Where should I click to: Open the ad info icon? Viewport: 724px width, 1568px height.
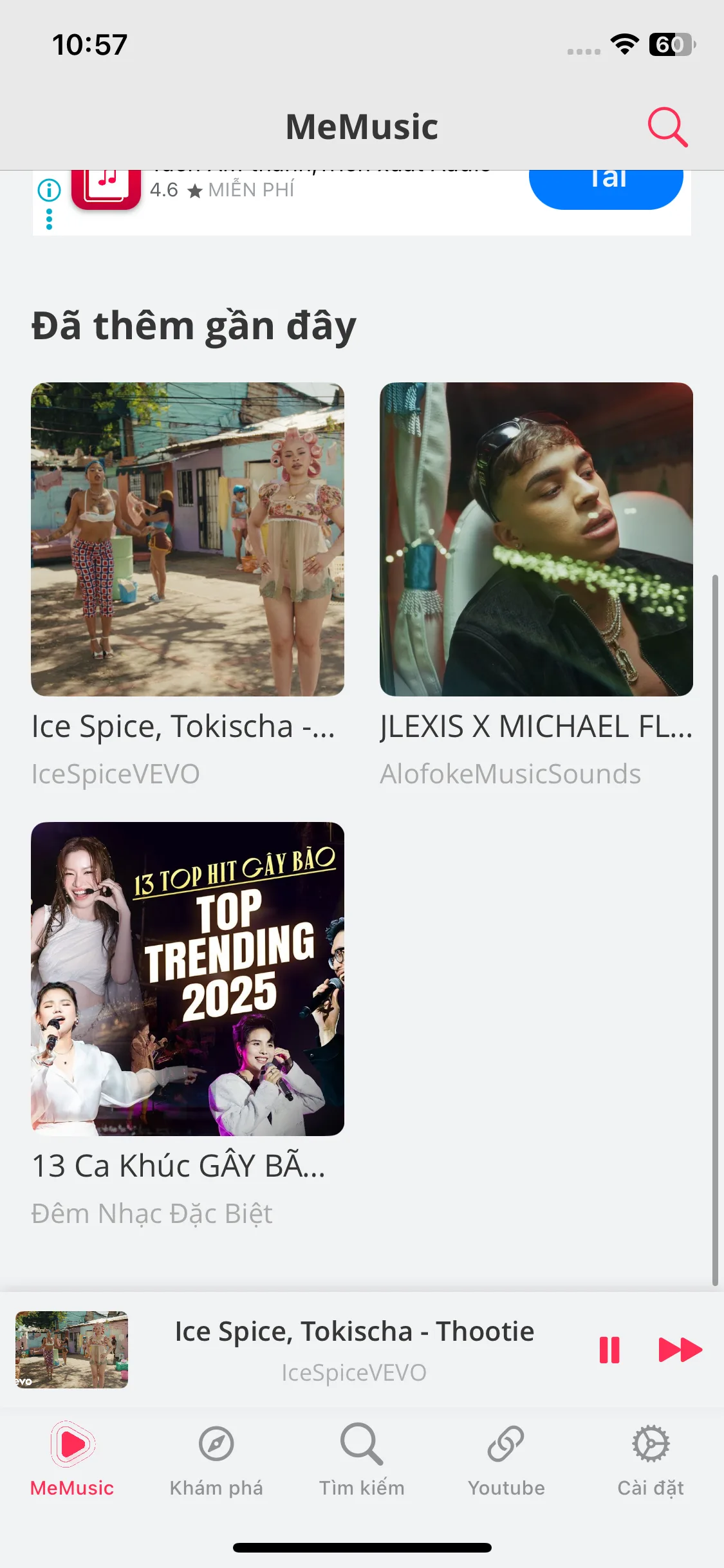[50, 190]
